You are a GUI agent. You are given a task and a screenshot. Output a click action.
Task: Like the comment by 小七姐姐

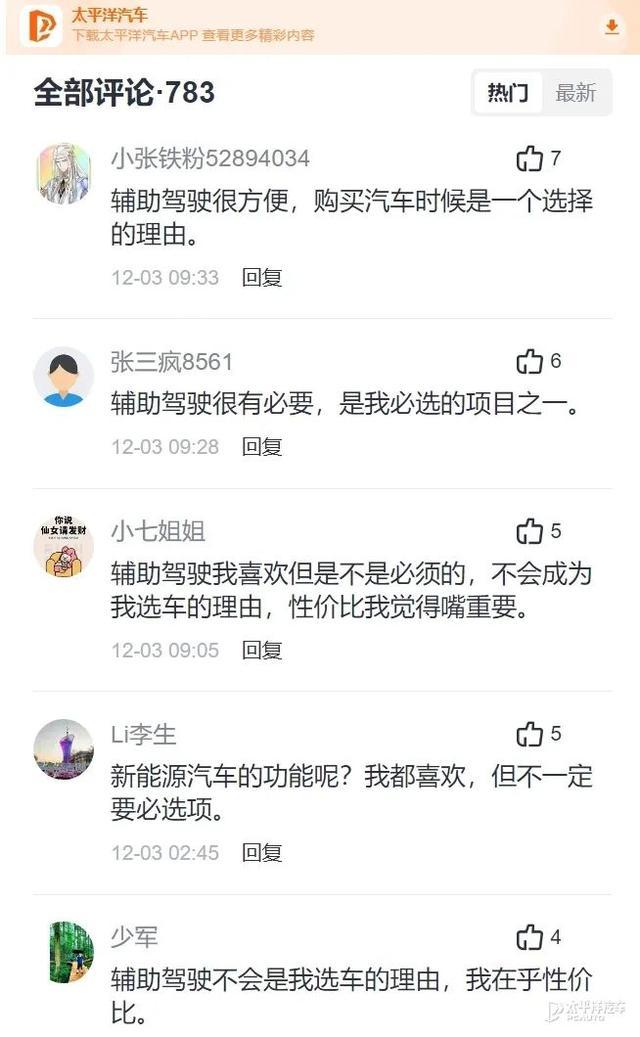530,531
